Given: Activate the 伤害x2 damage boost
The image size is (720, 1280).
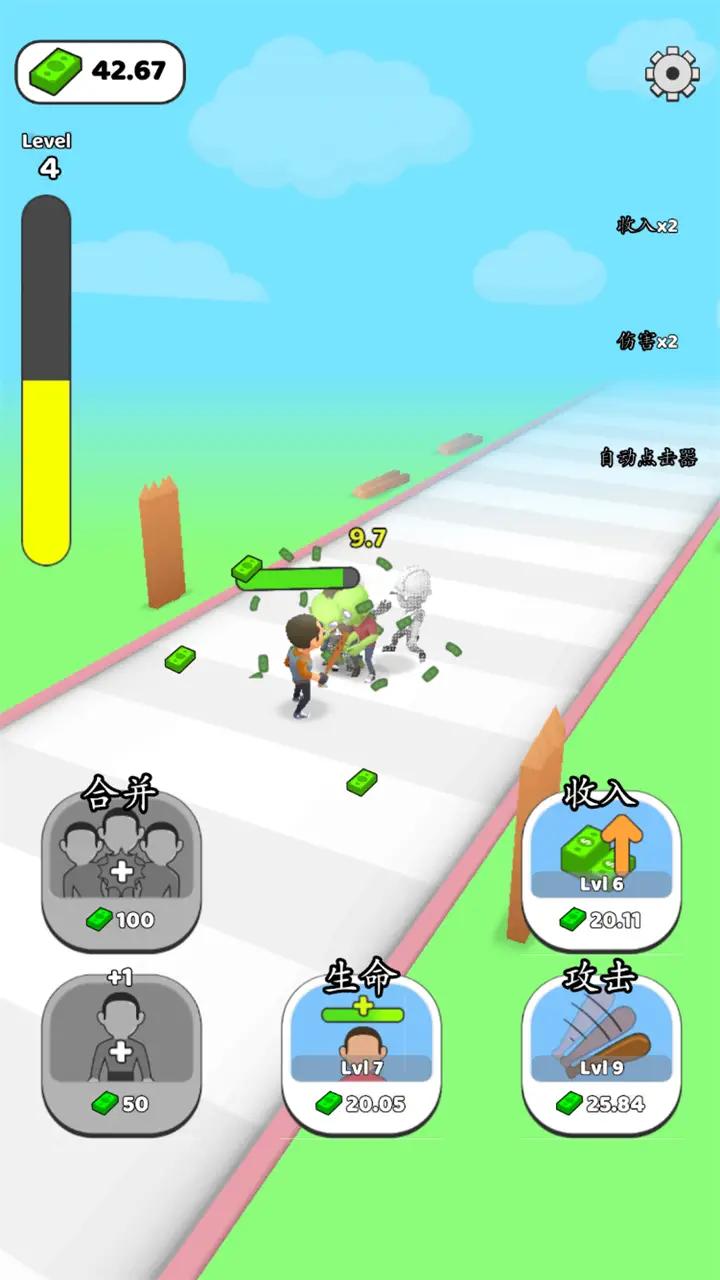Looking at the screenshot, I should 647,342.
